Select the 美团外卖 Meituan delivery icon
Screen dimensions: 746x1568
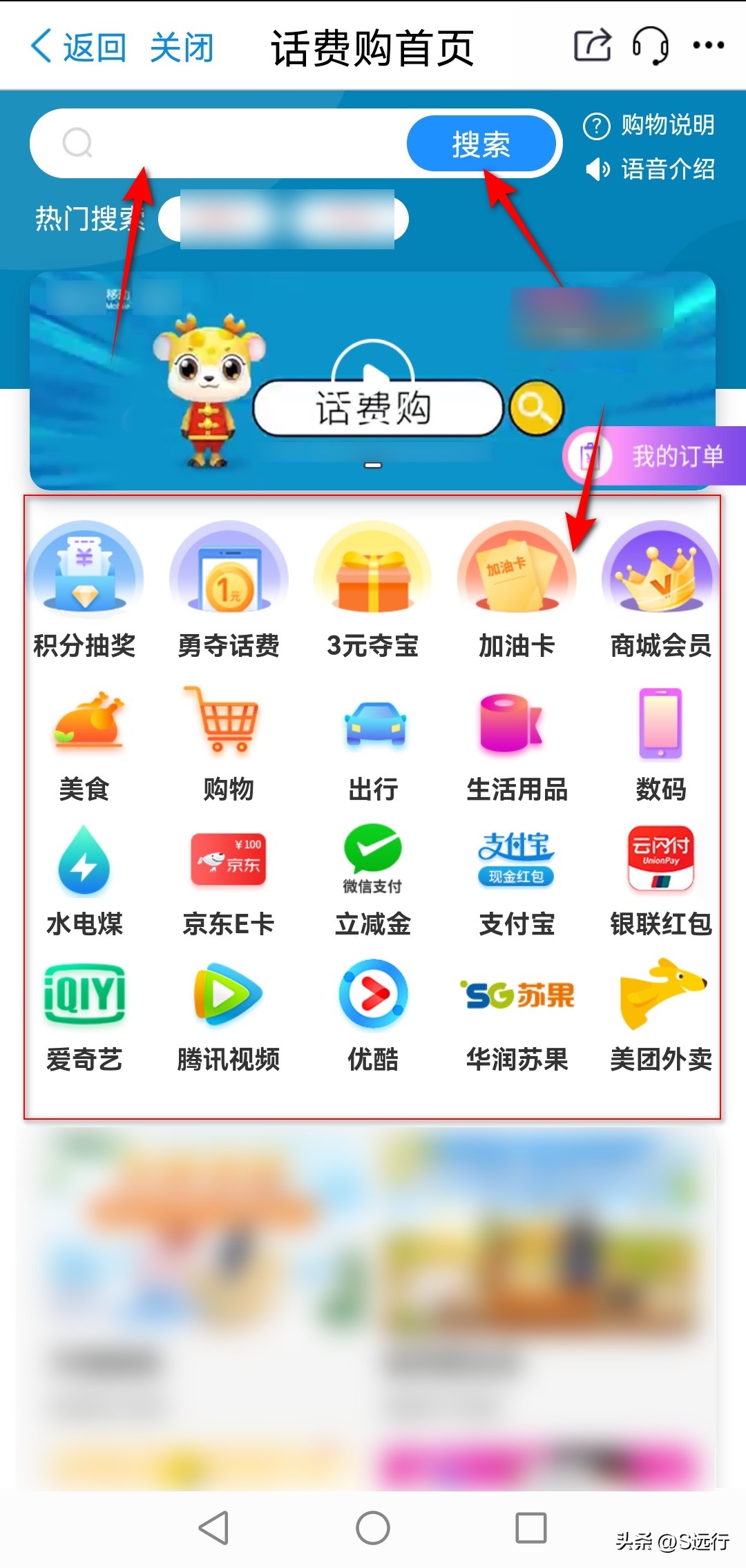[660, 993]
